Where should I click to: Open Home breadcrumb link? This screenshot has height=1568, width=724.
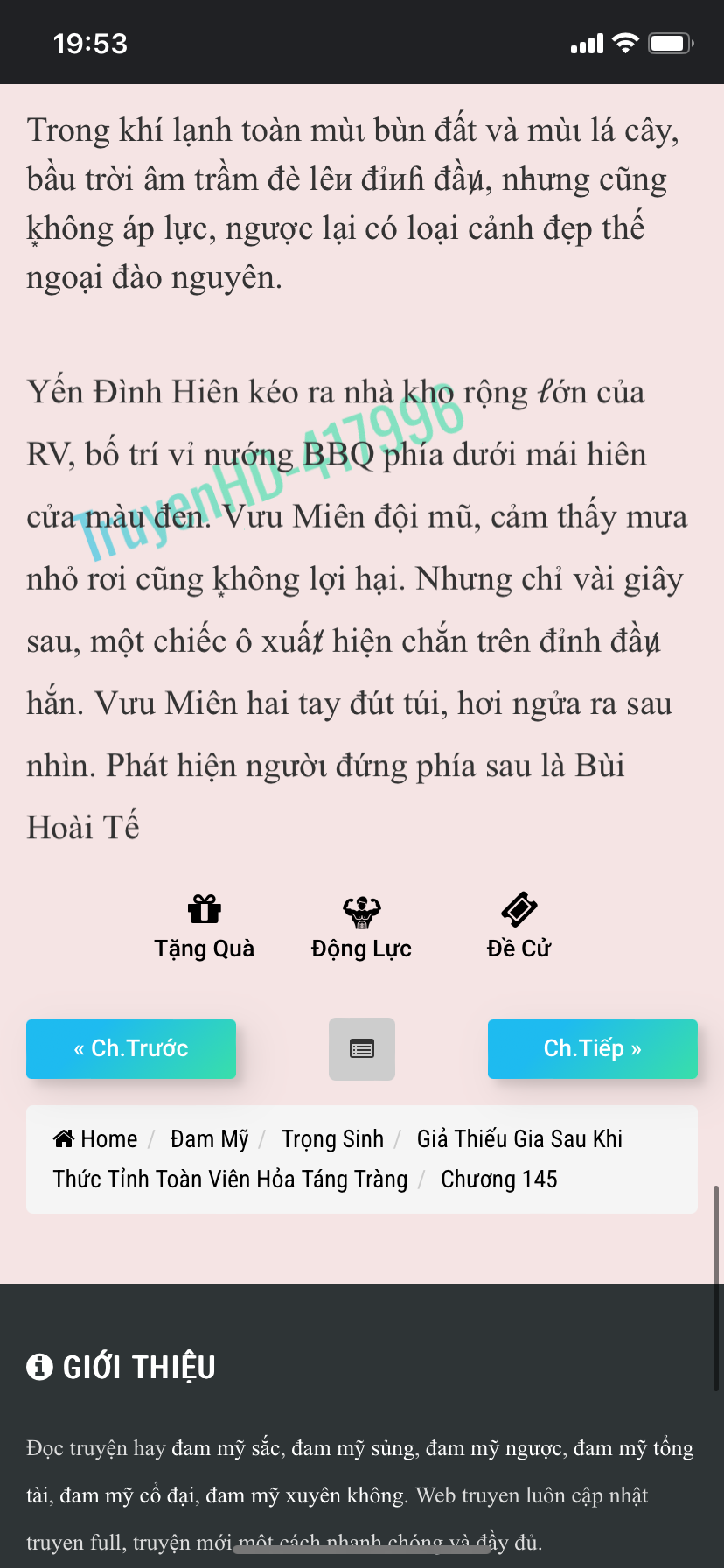(96, 1138)
